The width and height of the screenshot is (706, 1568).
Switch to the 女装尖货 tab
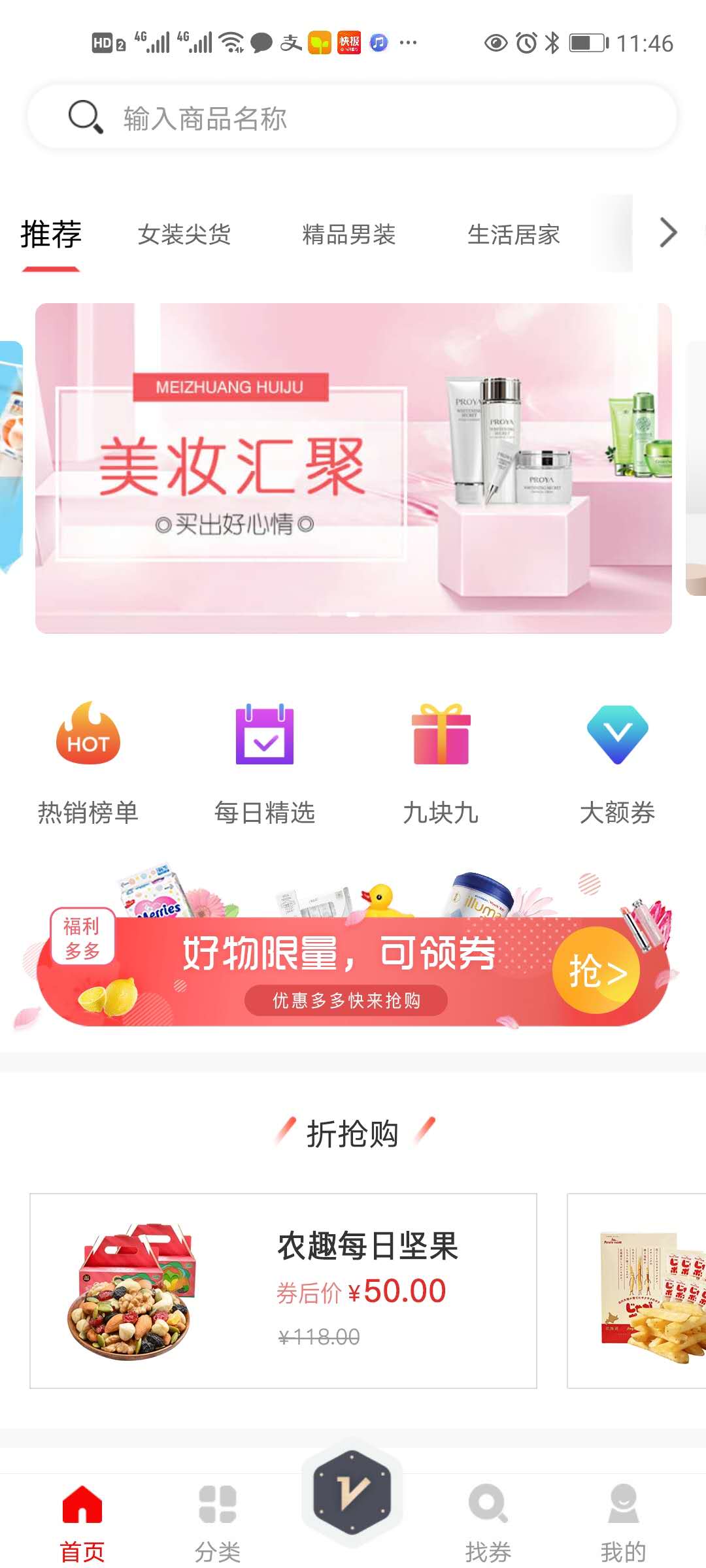[184, 235]
